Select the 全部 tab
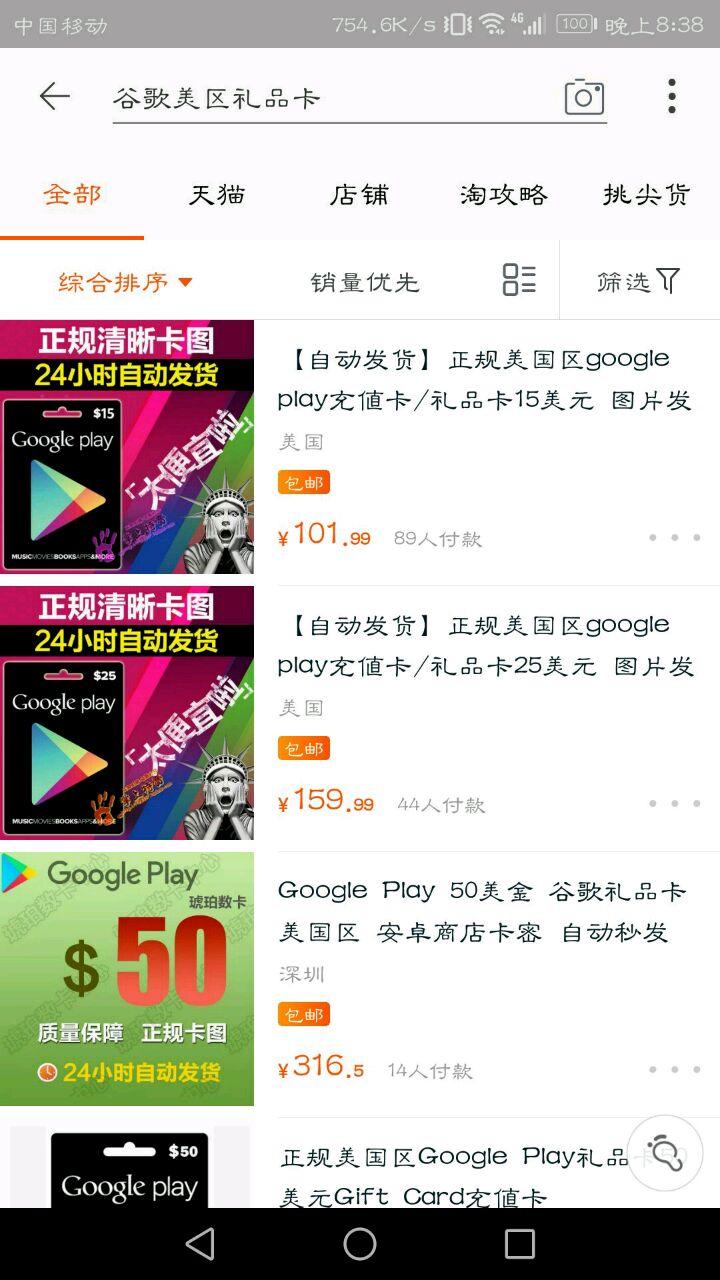Image resolution: width=720 pixels, height=1280 pixels. pos(72,195)
